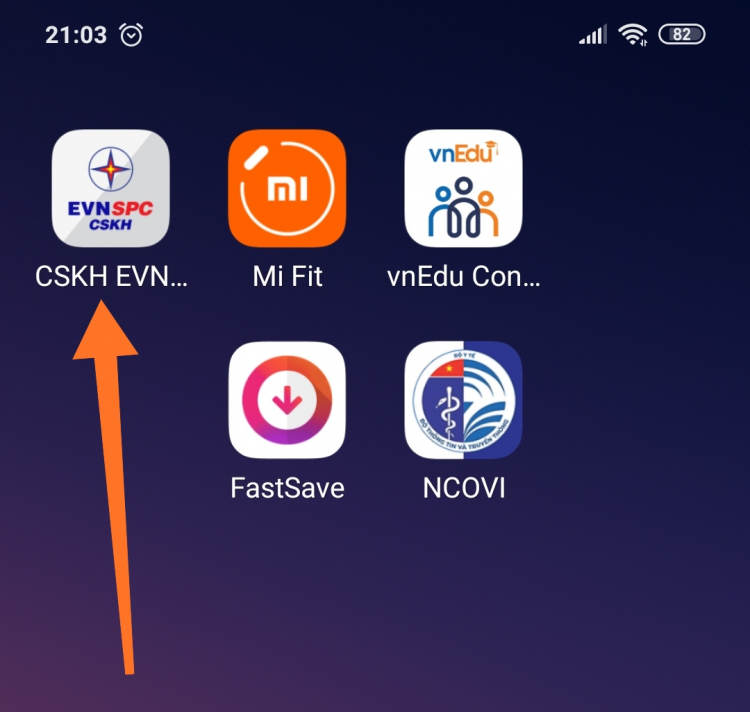This screenshot has height=712, width=750.
Task: Open the vnEdu Connect app
Action: 463,189
